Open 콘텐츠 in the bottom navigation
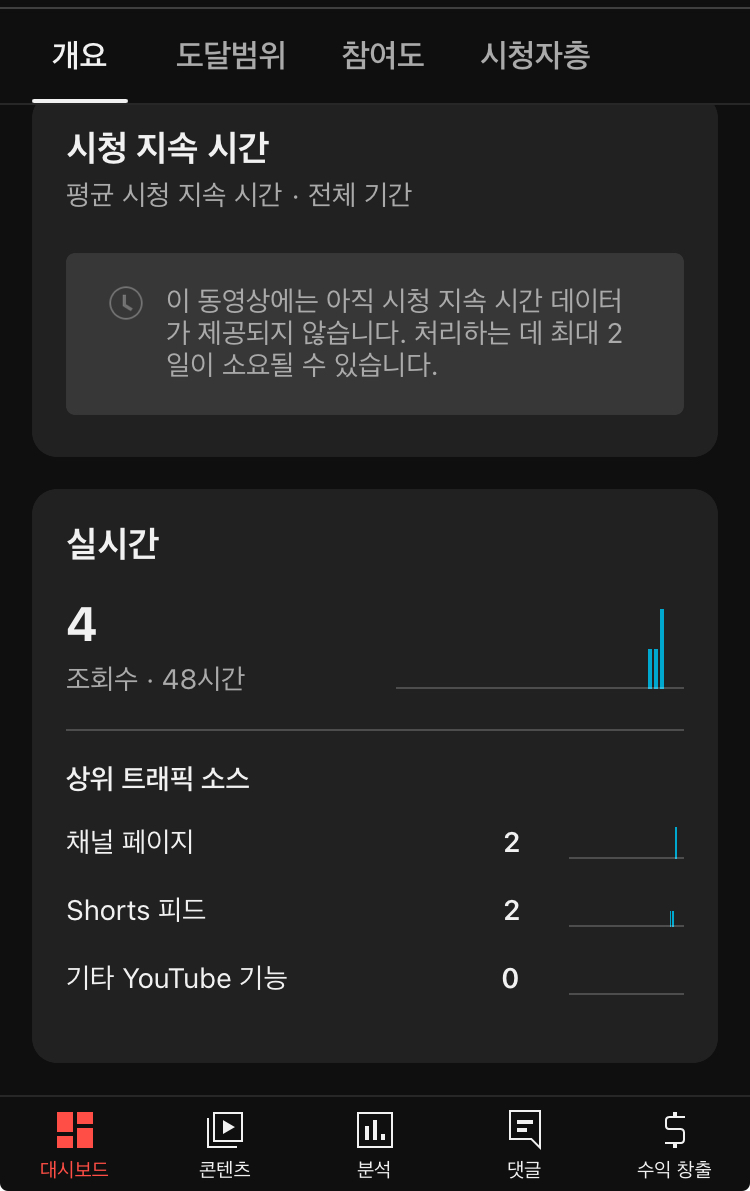 pyautogui.click(x=225, y=1144)
